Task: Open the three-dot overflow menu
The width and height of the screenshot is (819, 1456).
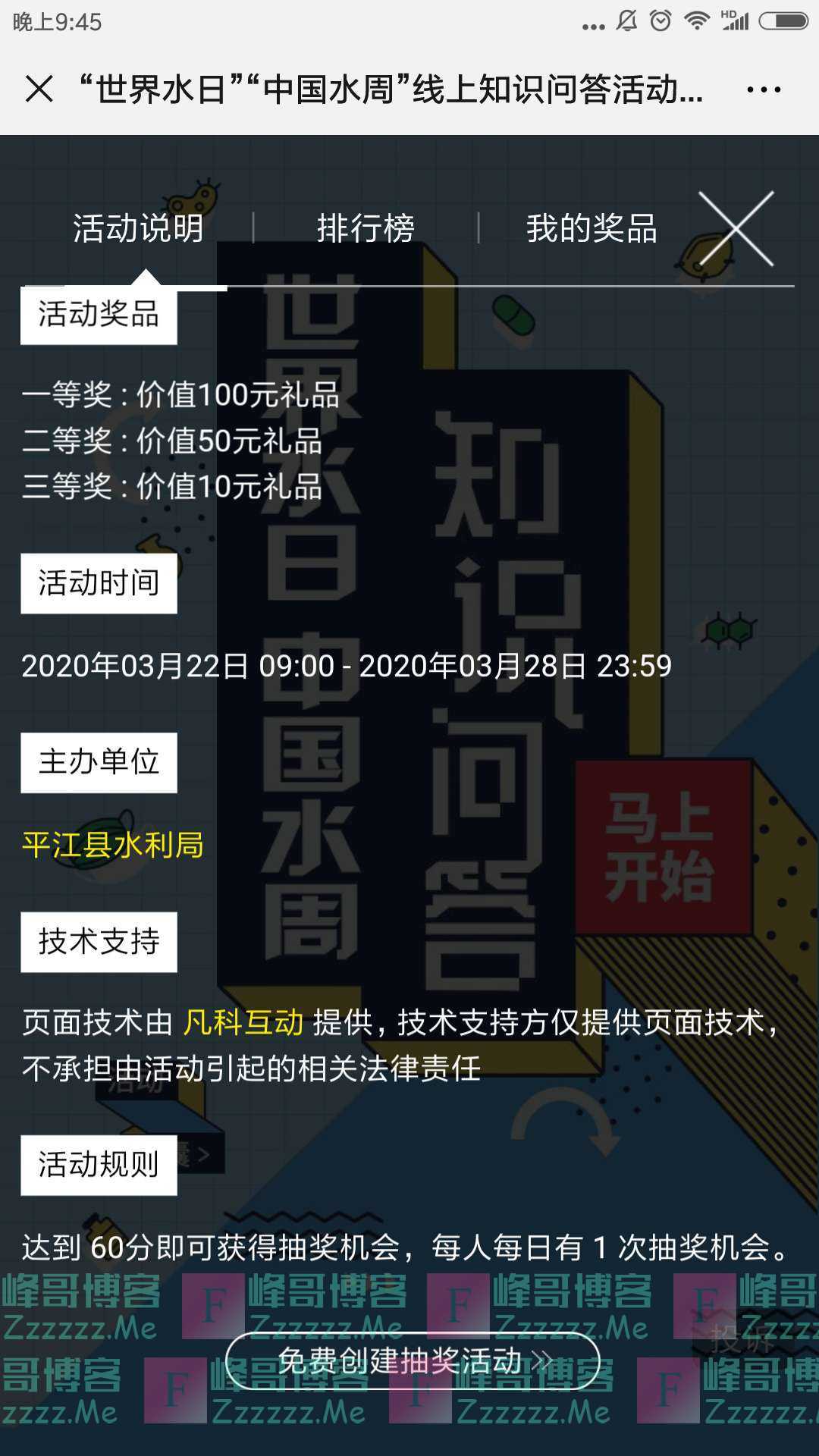Action: [764, 89]
